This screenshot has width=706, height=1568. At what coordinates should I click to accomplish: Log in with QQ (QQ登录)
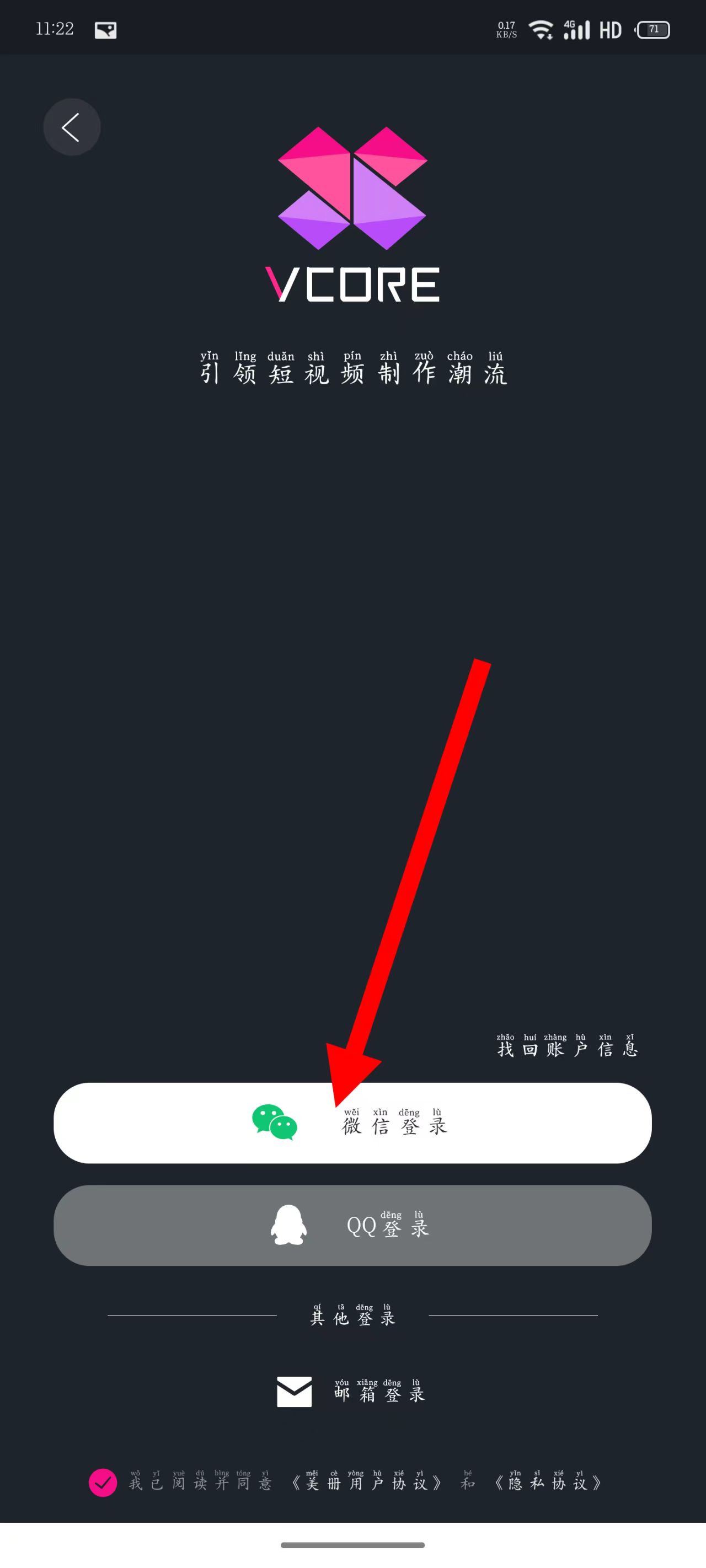[352, 1225]
